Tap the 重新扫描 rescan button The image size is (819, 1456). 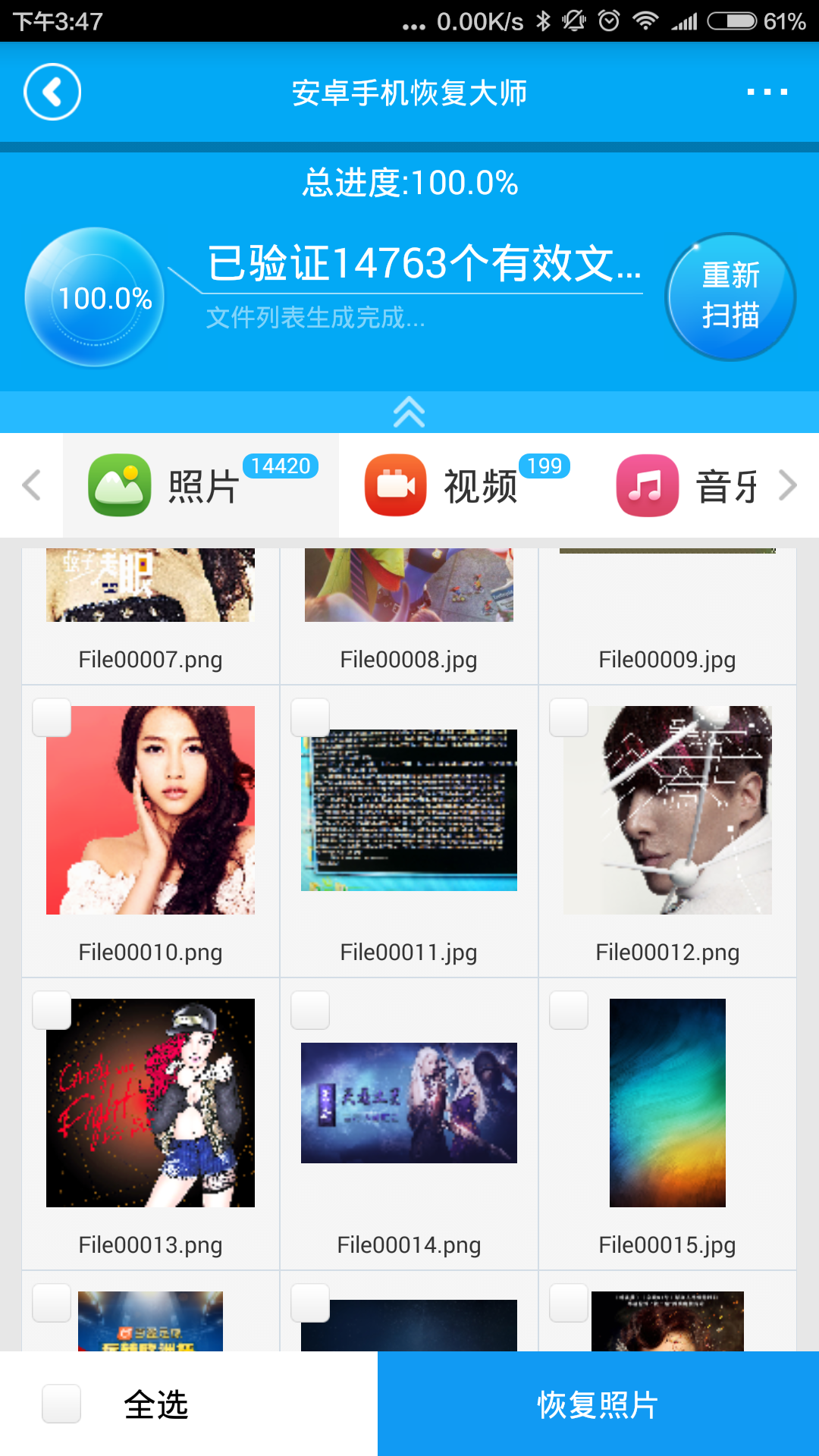(x=730, y=297)
